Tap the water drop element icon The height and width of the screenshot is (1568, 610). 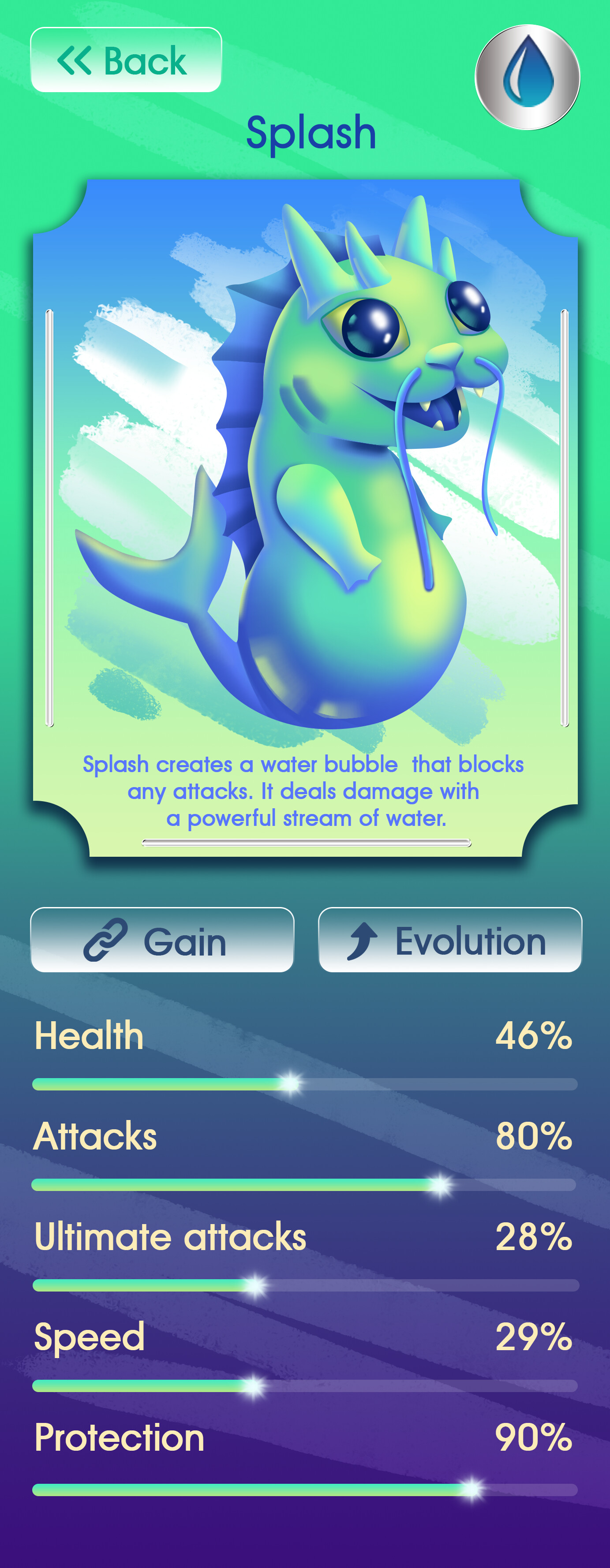pyautogui.click(x=527, y=77)
